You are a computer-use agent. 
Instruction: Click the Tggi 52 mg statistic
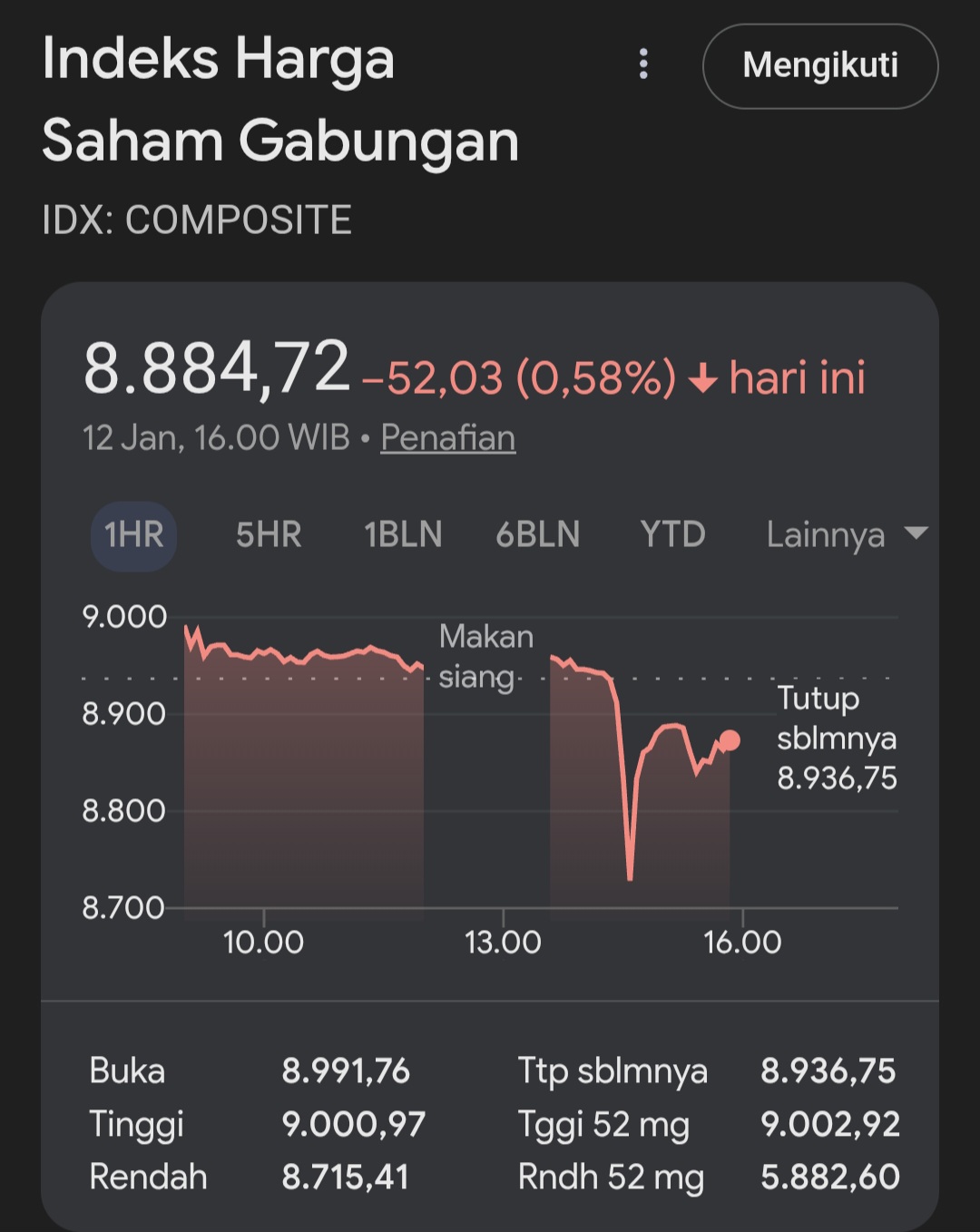point(610,1123)
